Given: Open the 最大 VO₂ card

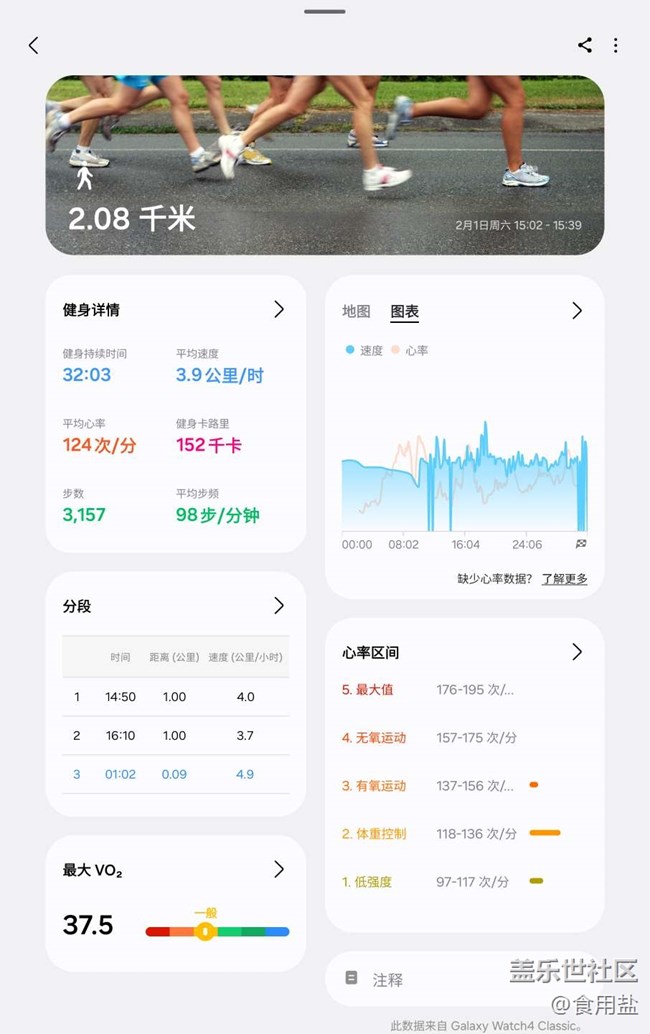Looking at the screenshot, I should (x=279, y=870).
